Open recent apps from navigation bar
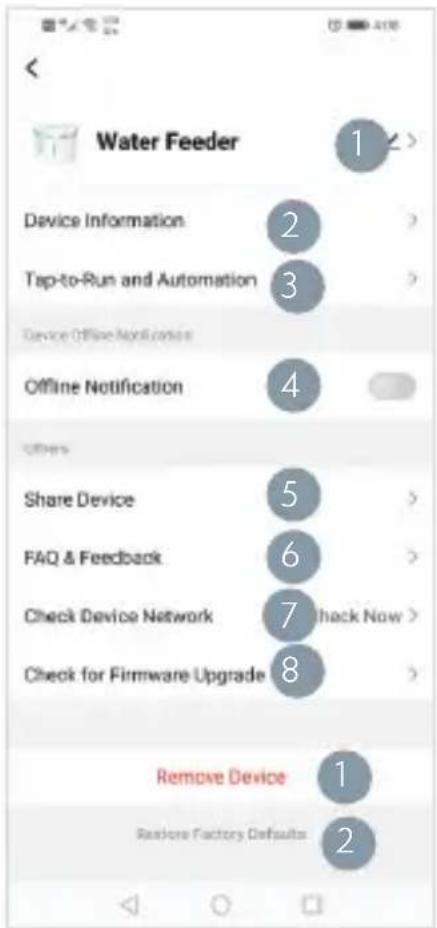 (x=311, y=904)
